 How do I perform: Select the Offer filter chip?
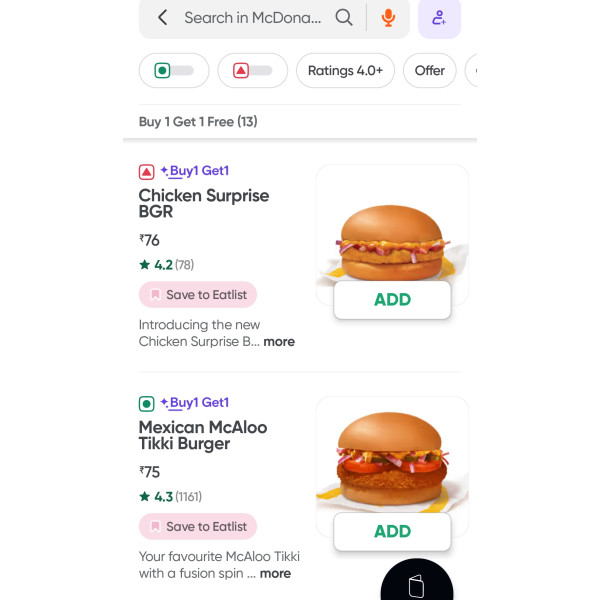(429, 71)
